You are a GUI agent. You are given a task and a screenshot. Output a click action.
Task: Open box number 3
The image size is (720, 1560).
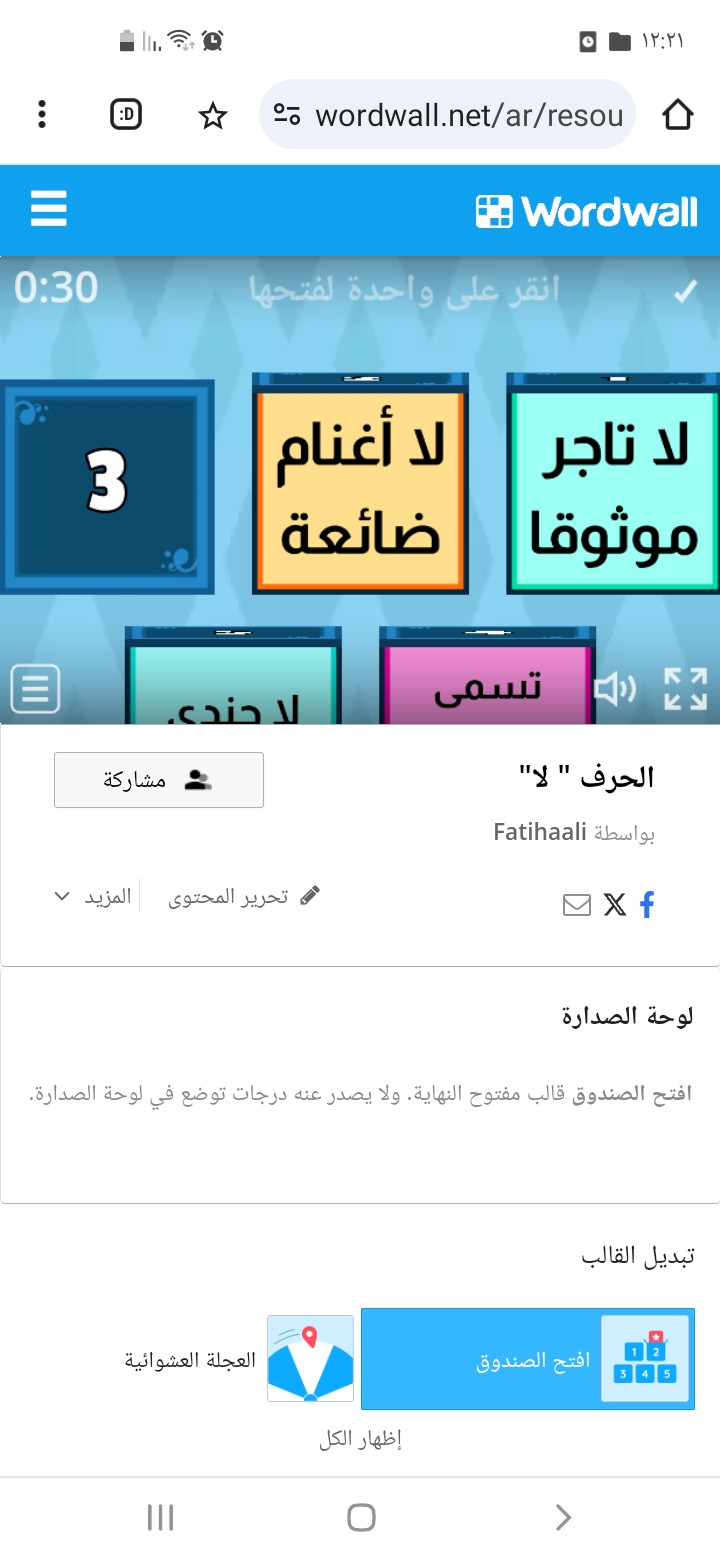pos(106,486)
